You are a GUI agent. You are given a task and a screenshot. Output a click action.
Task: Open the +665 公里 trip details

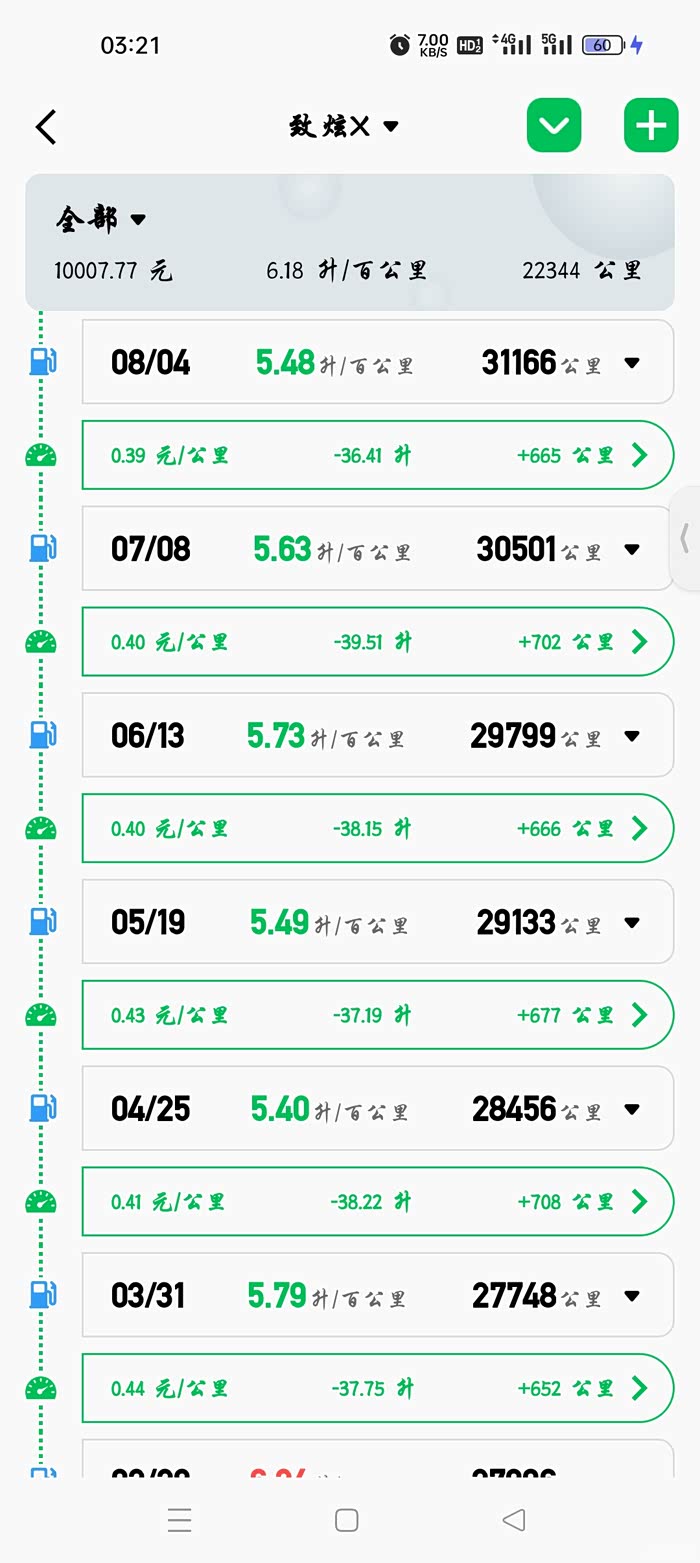pyautogui.click(x=640, y=456)
